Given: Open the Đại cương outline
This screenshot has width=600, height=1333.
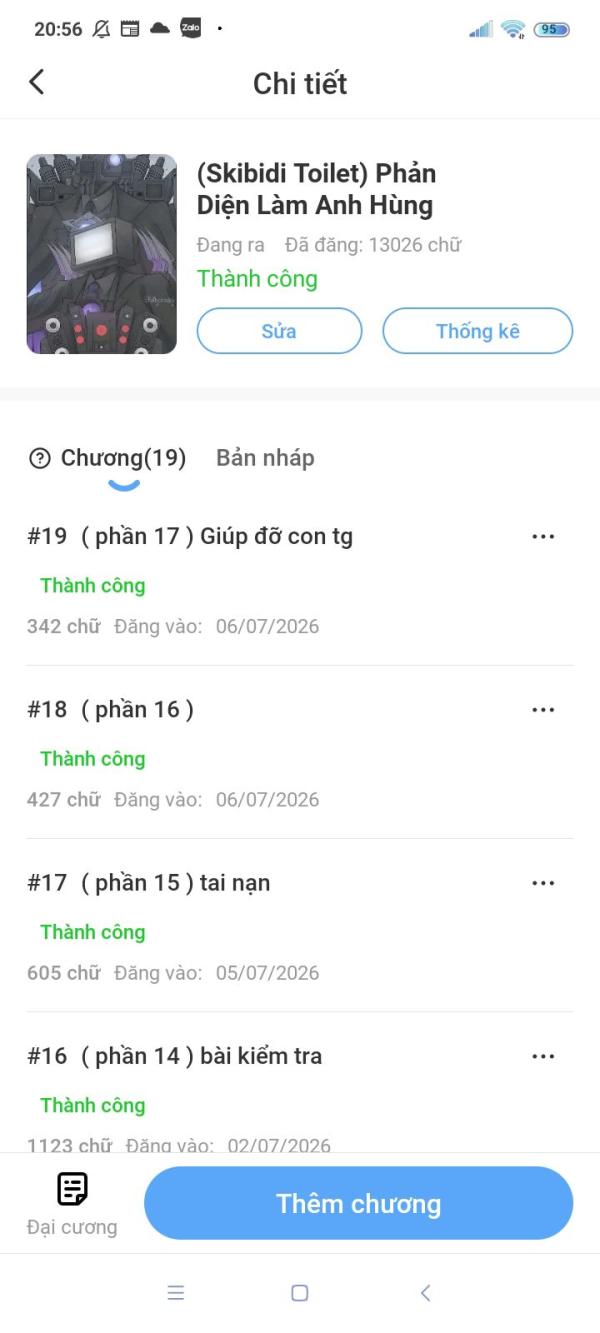Looking at the screenshot, I should coord(72,1204).
